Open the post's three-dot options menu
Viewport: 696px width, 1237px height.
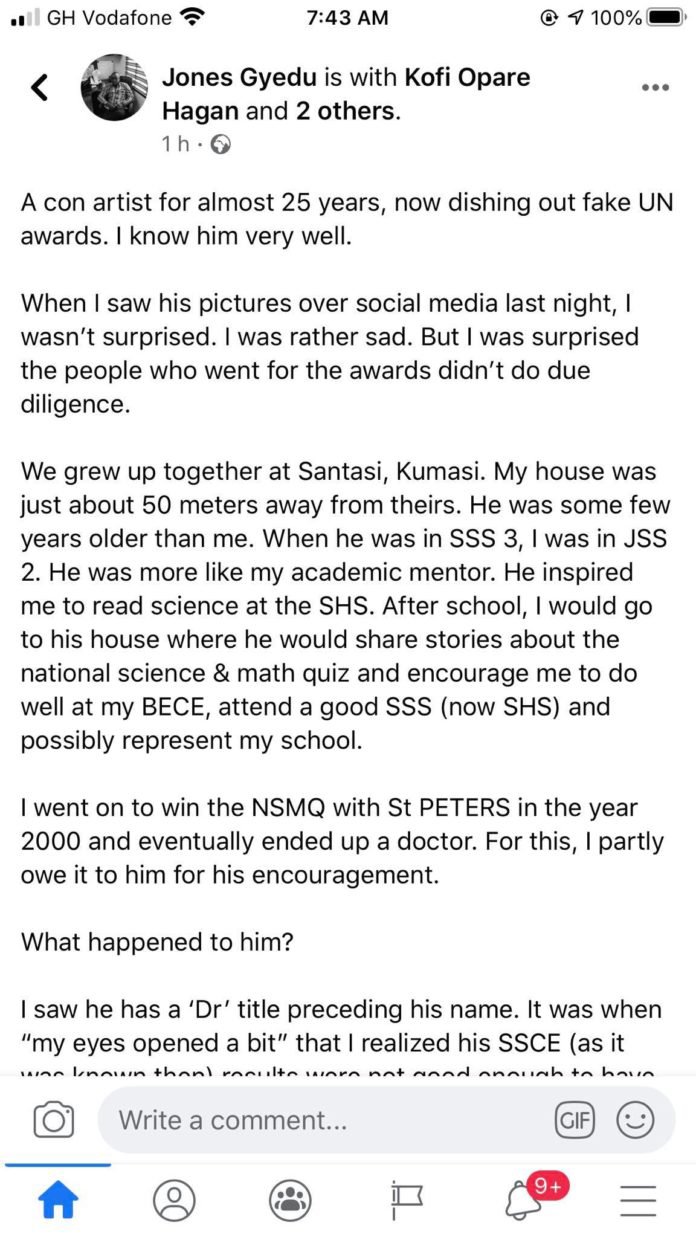[654, 88]
